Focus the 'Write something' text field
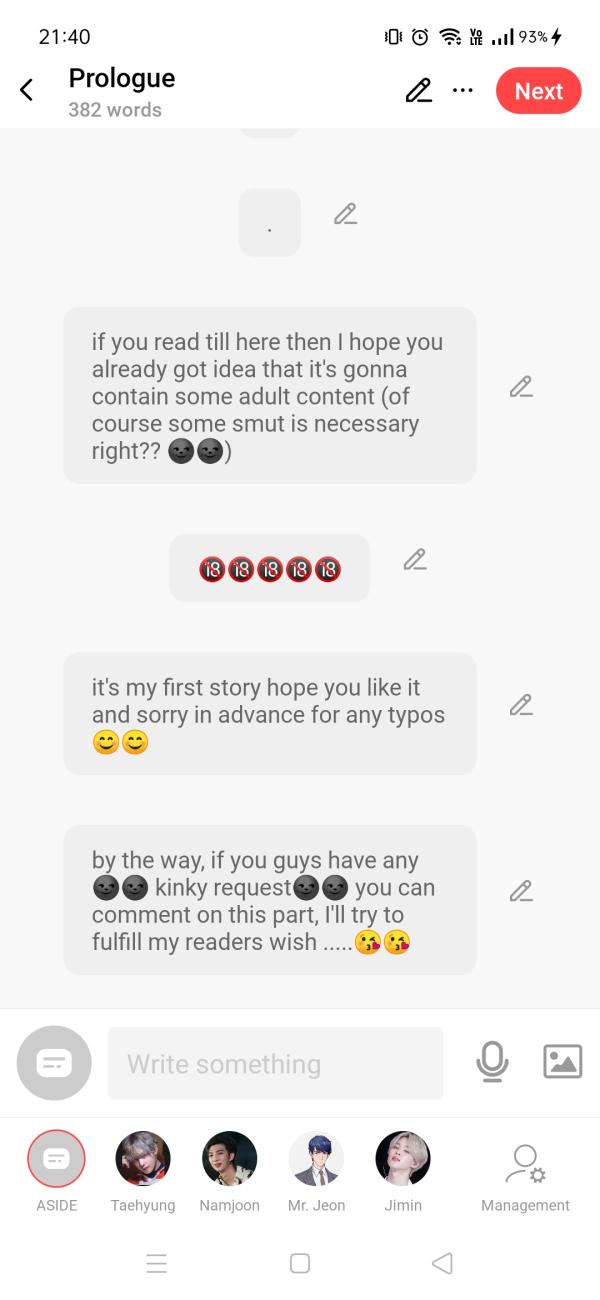Screen dimensions: 600x1300 pos(275,1063)
